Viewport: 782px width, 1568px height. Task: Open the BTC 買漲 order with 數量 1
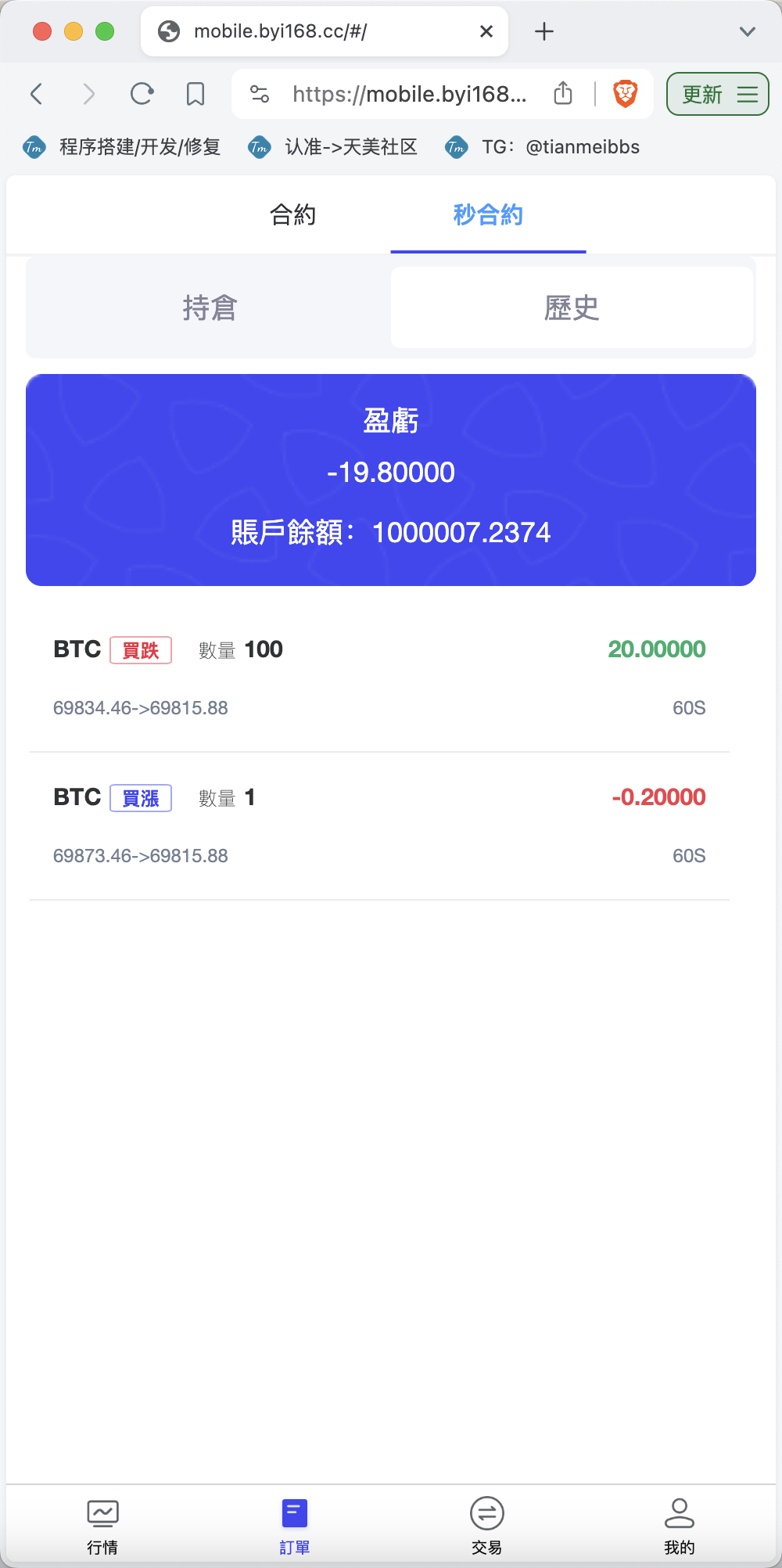pos(379,825)
